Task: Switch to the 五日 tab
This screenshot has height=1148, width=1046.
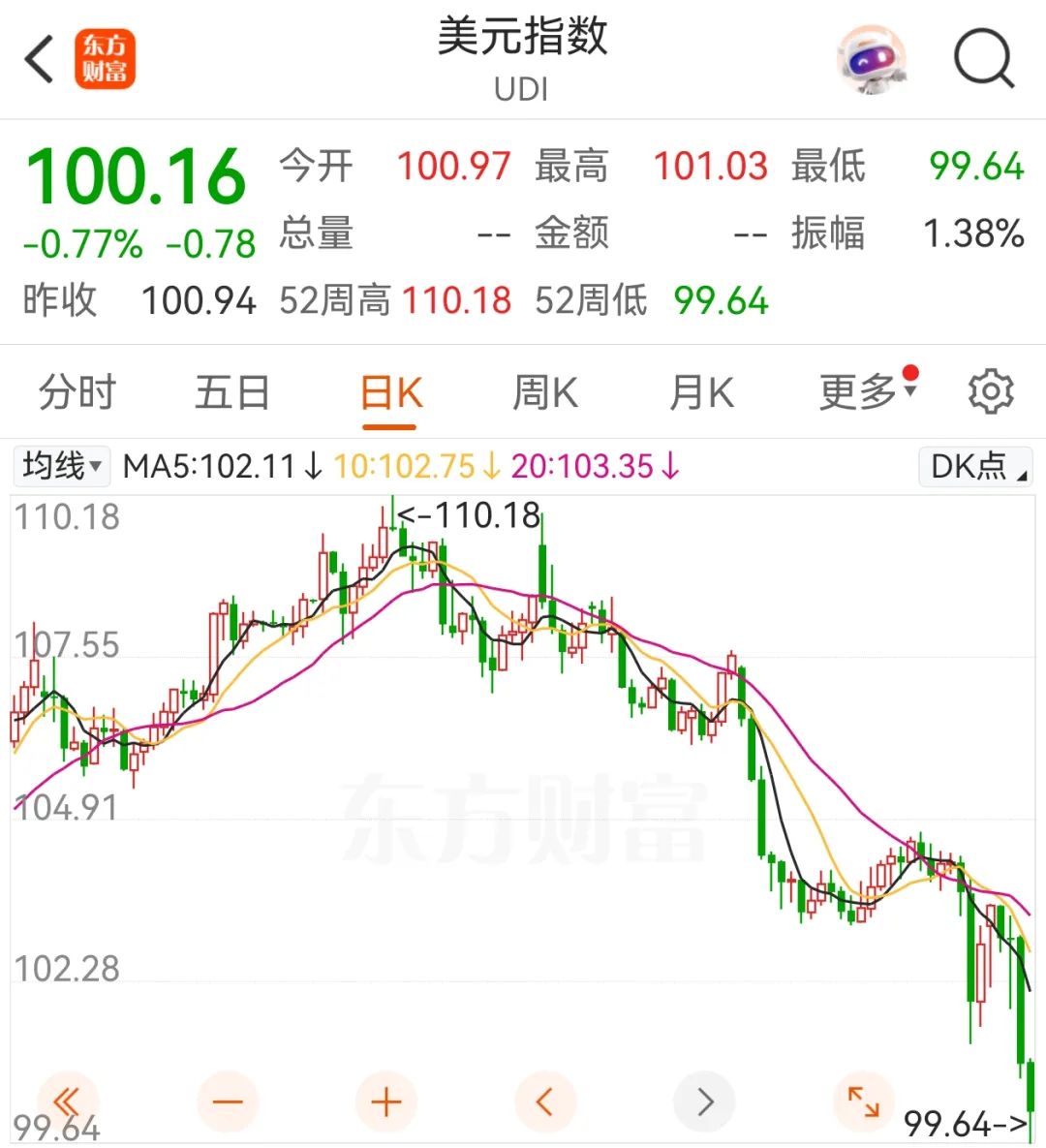Action: 232,393
